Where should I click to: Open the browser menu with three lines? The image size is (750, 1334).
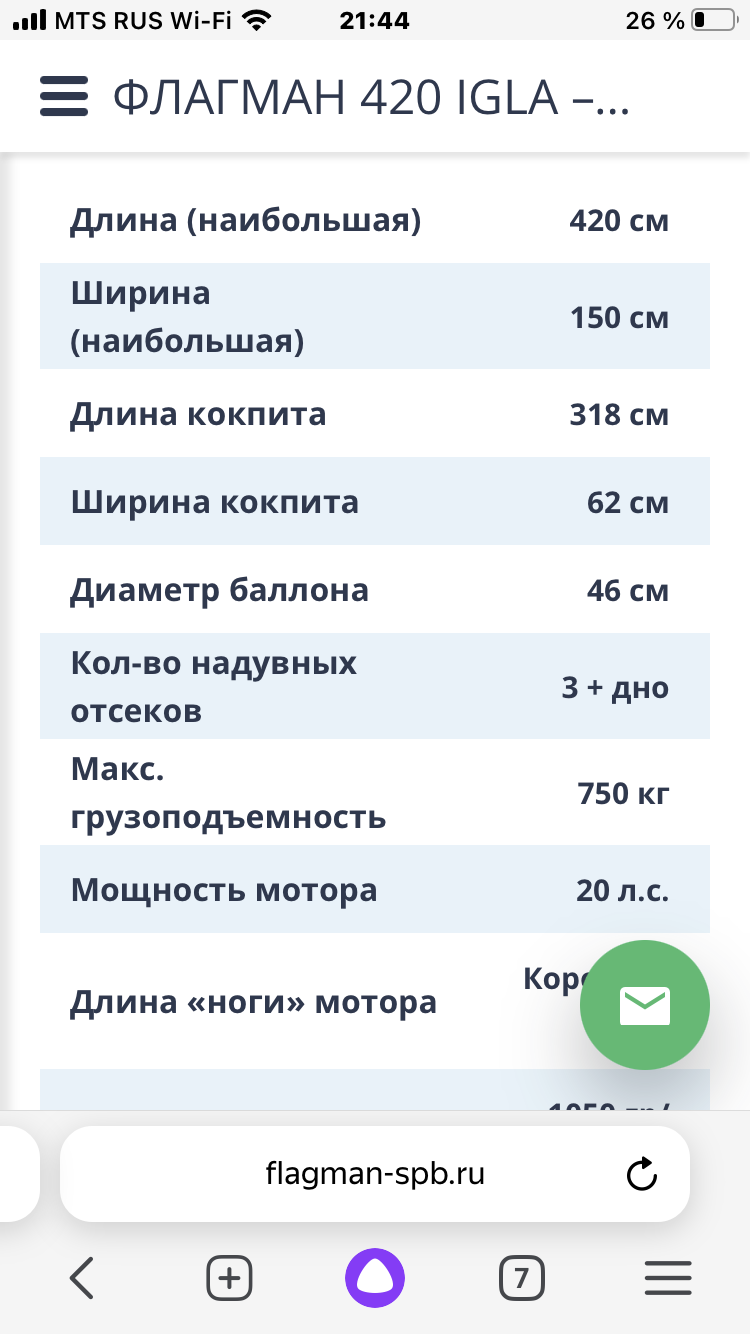[x=668, y=1277]
